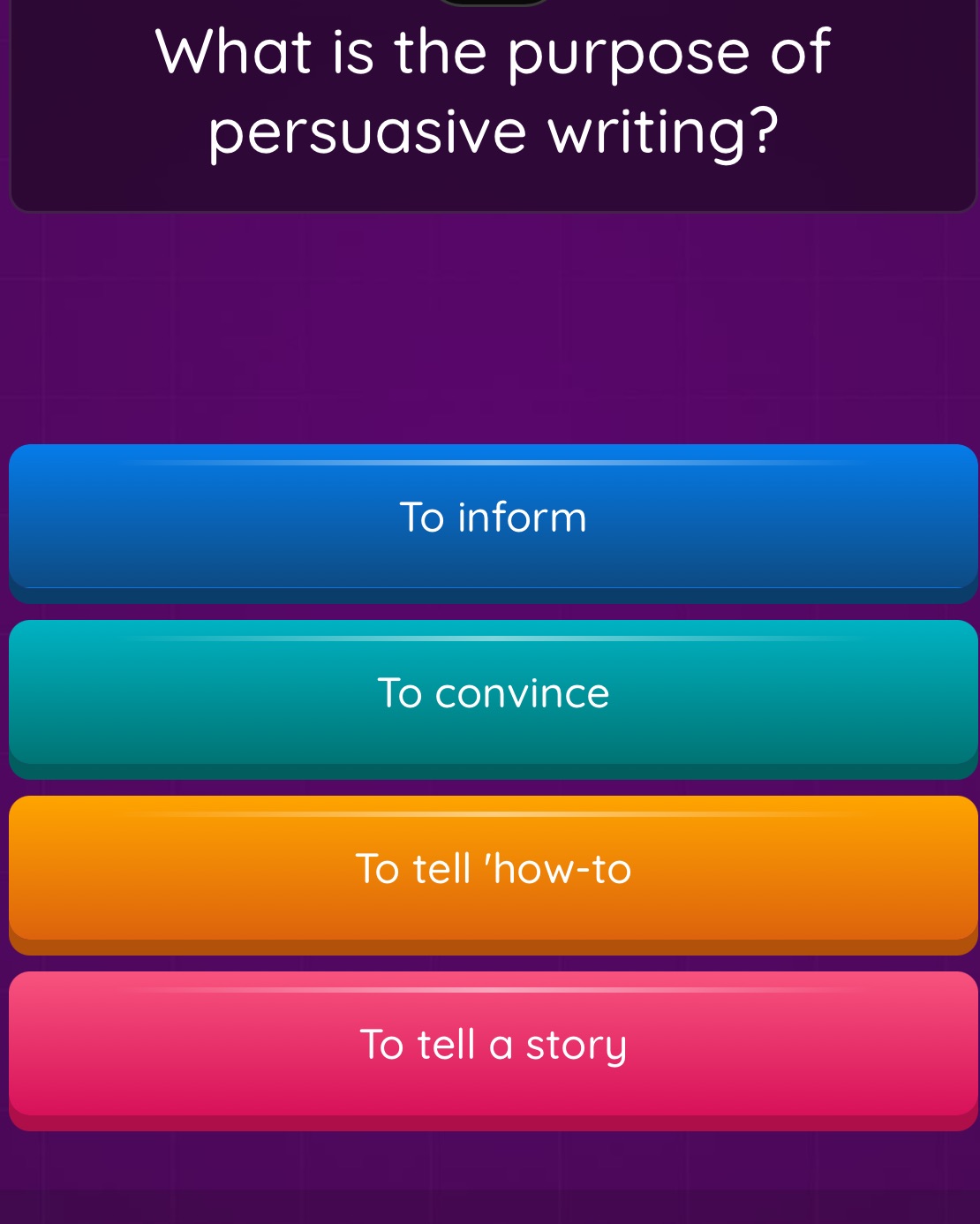Click the answer associated with instructions
The height and width of the screenshot is (1224, 980).
(x=490, y=871)
